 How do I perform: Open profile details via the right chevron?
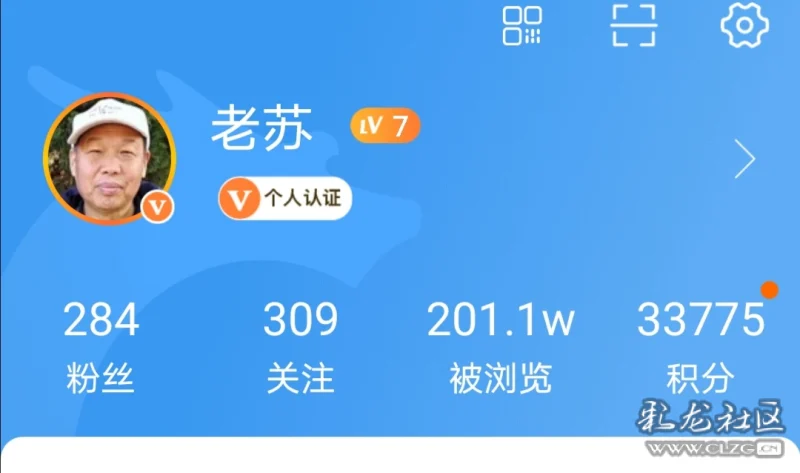point(745,159)
